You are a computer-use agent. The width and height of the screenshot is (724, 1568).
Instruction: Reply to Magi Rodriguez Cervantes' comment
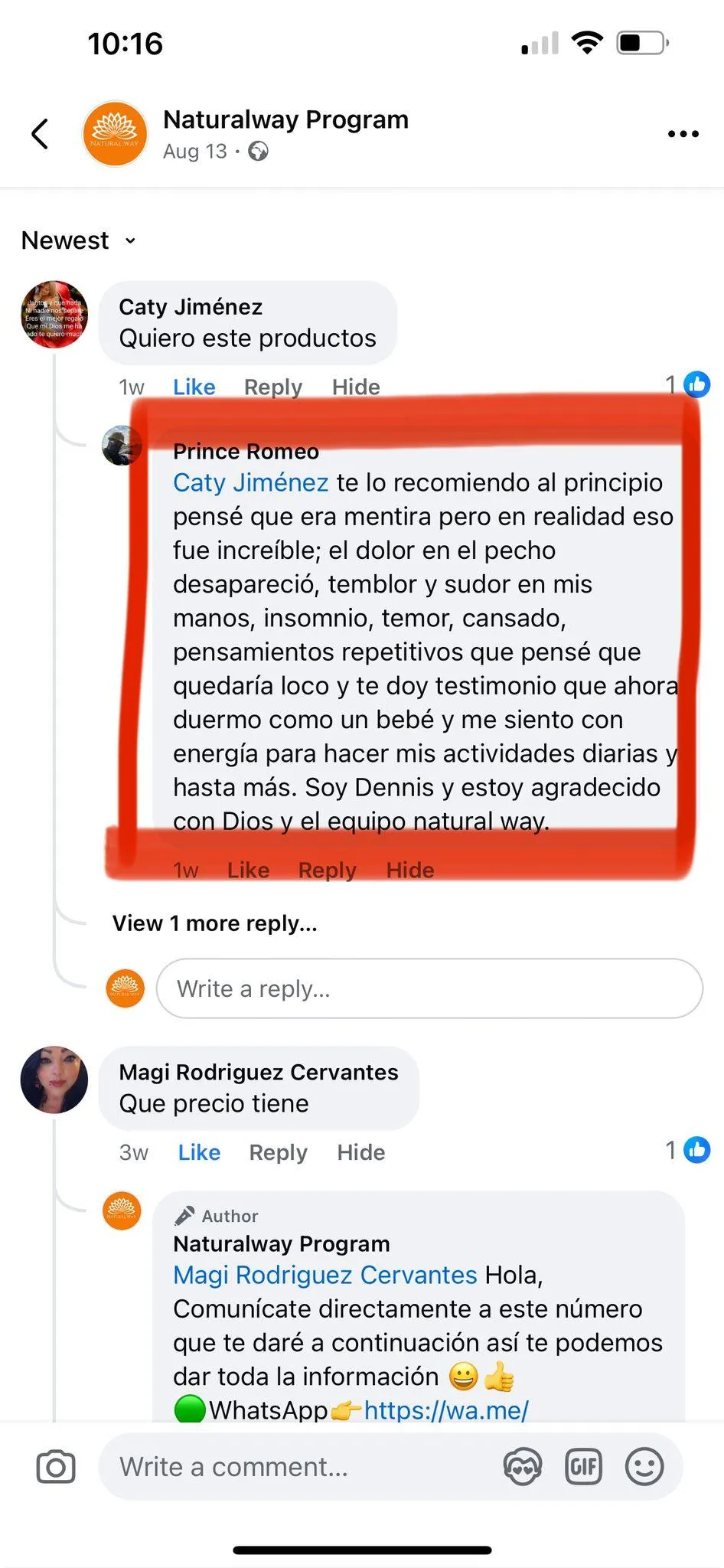[x=278, y=1152]
